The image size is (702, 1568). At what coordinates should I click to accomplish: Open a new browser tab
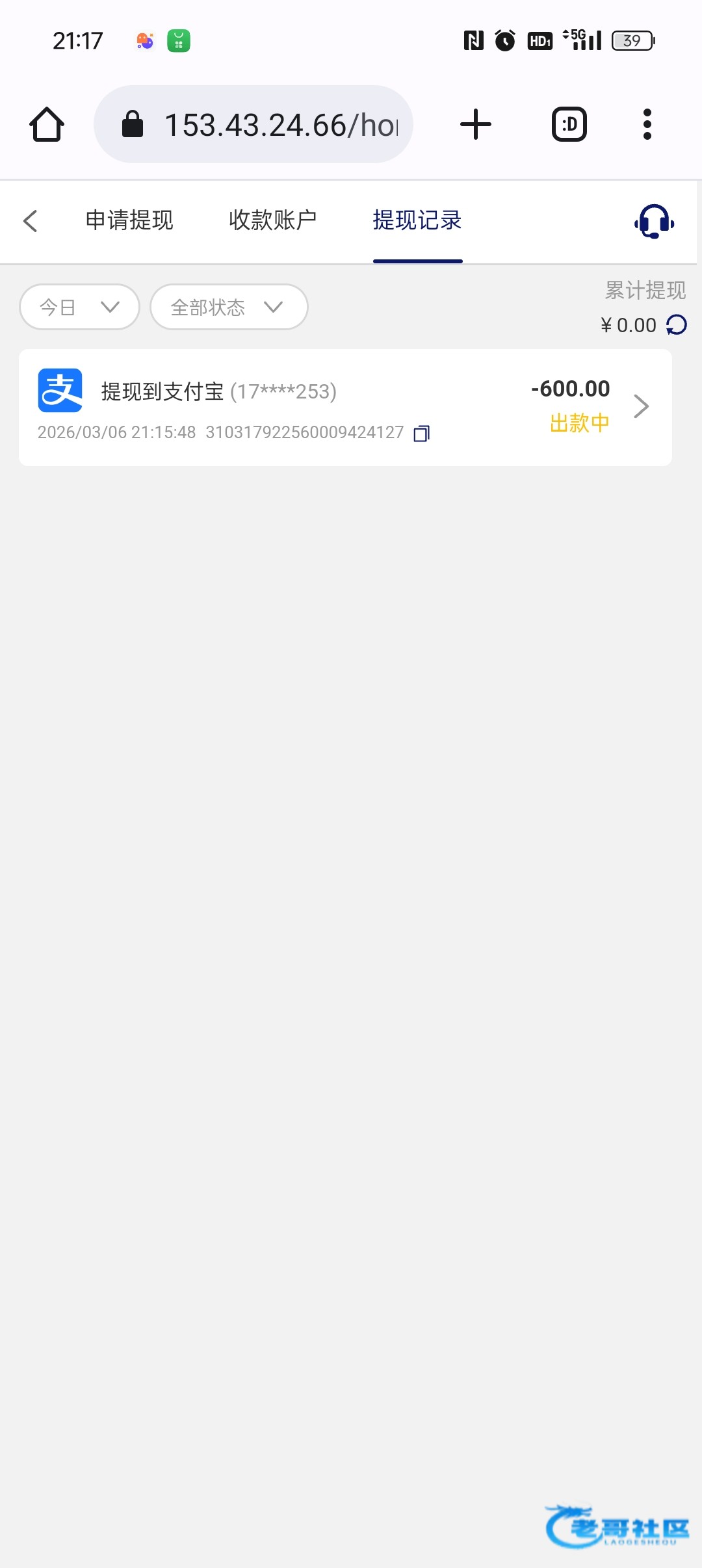pos(476,124)
